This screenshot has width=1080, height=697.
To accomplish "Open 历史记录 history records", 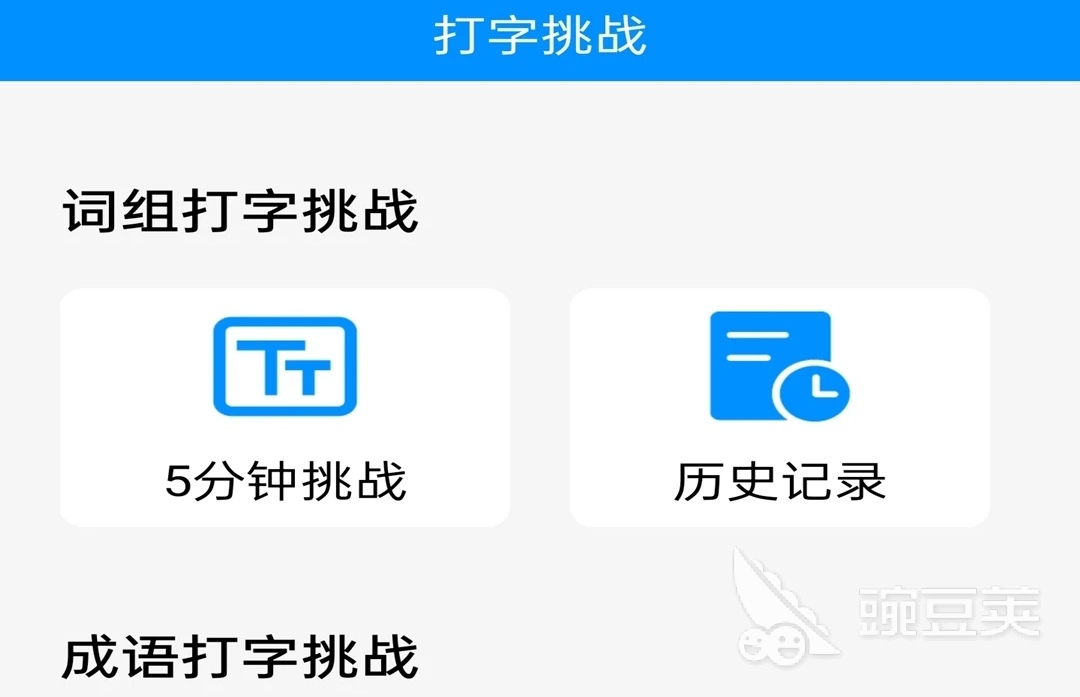I will pos(779,407).
